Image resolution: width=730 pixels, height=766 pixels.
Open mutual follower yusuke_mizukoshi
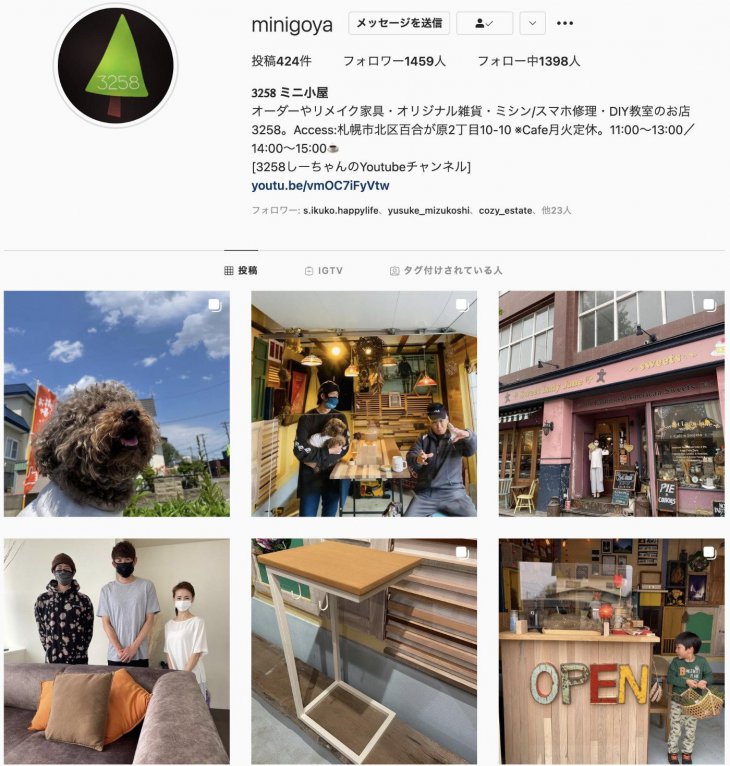430,211
